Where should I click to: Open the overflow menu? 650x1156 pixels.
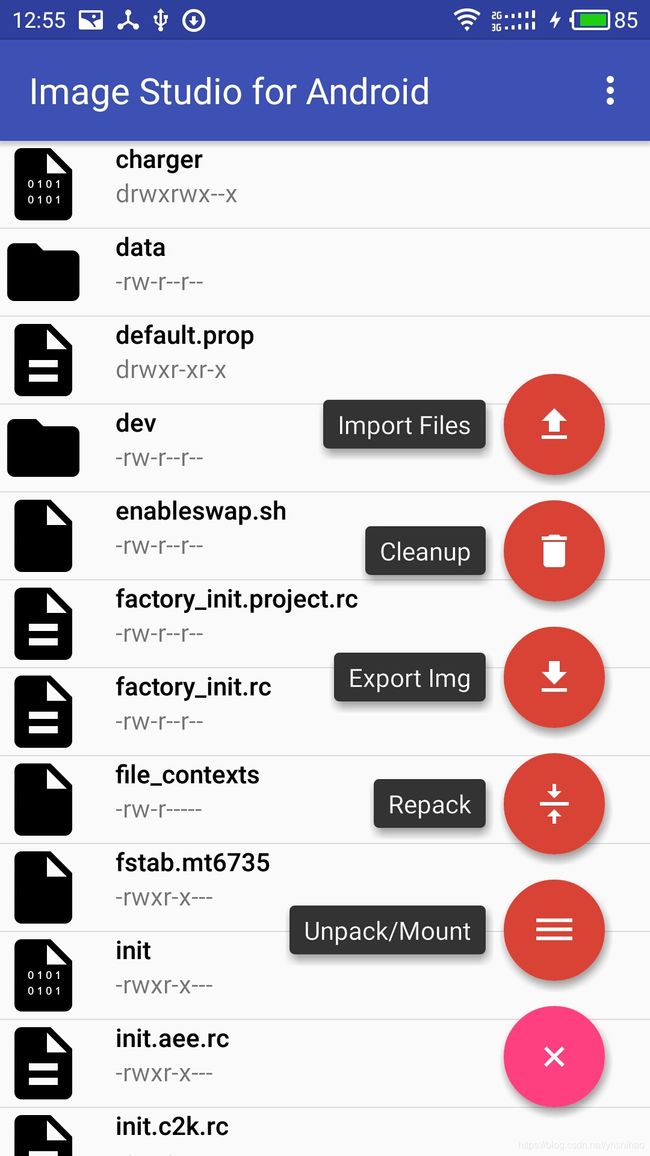coord(610,91)
